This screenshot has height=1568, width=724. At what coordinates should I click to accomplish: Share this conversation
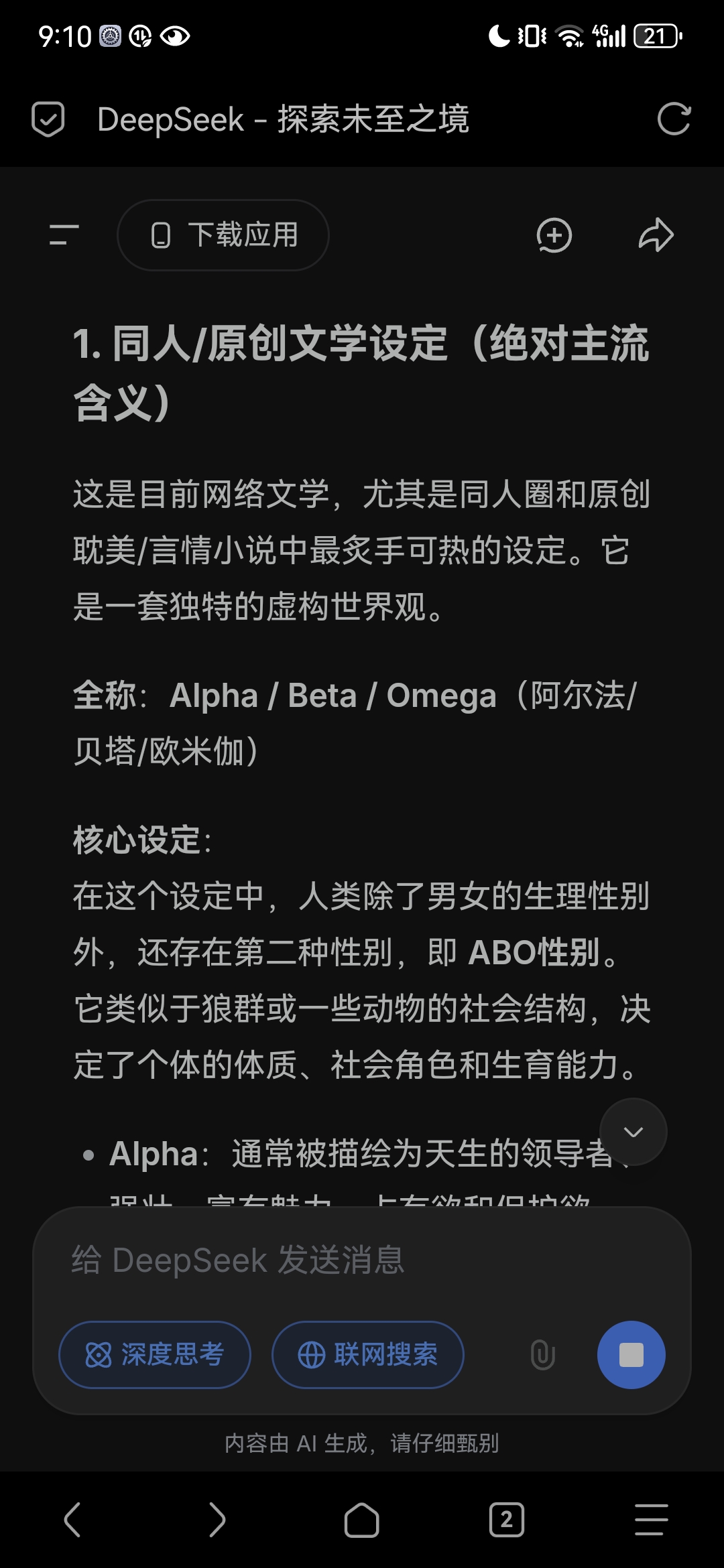[655, 235]
